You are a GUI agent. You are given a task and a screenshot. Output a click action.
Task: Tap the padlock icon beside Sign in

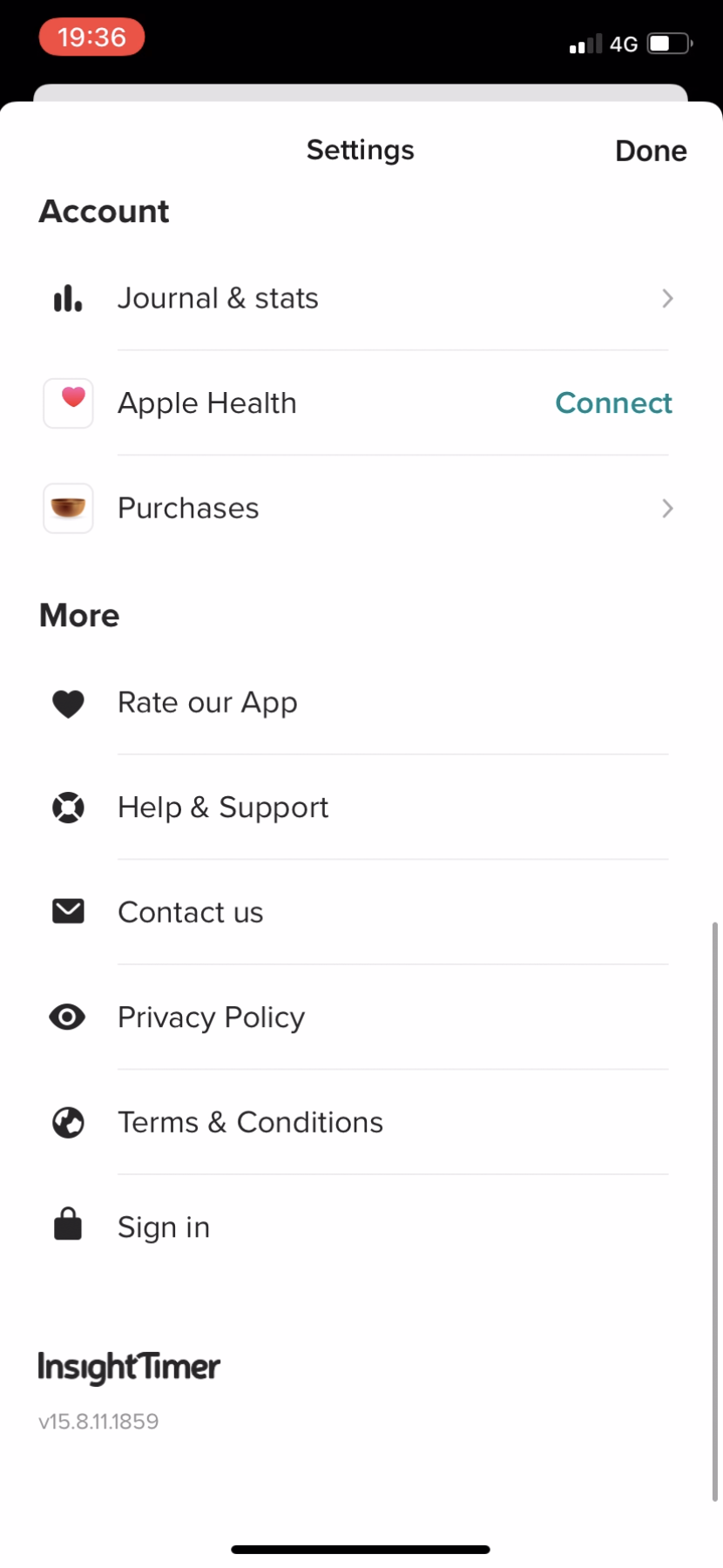(67, 1223)
